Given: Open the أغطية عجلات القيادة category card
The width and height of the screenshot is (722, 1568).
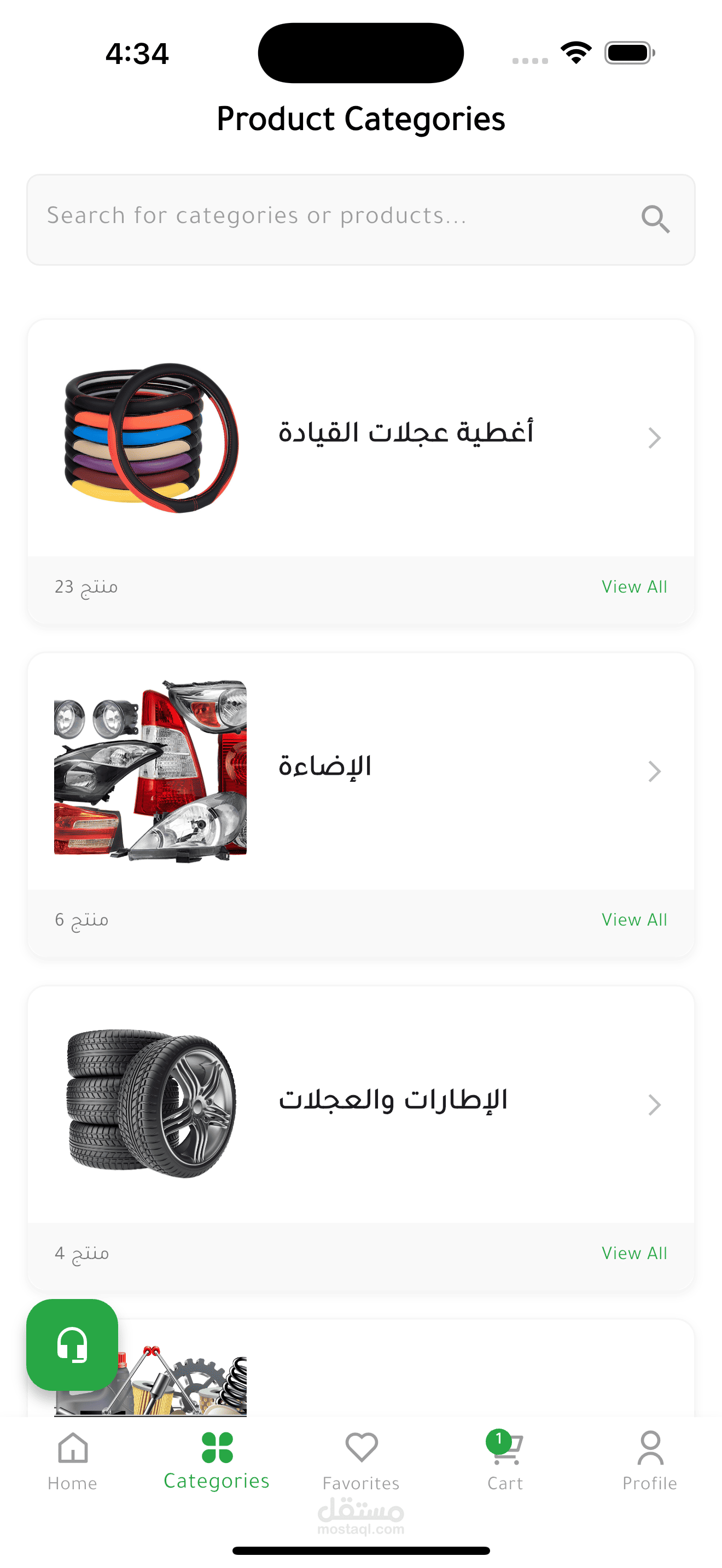Looking at the screenshot, I should pyautogui.click(x=360, y=438).
